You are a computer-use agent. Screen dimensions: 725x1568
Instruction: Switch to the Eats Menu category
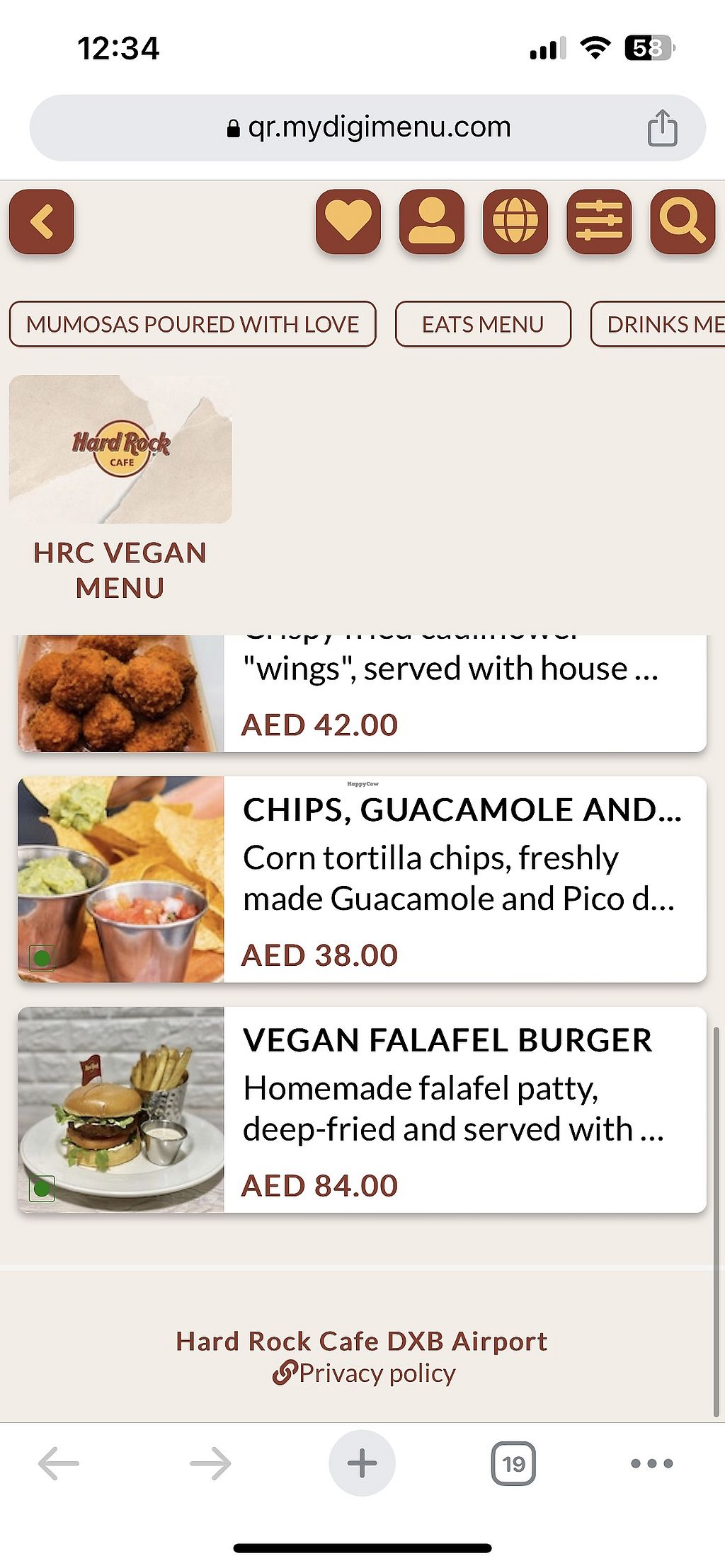[483, 324]
